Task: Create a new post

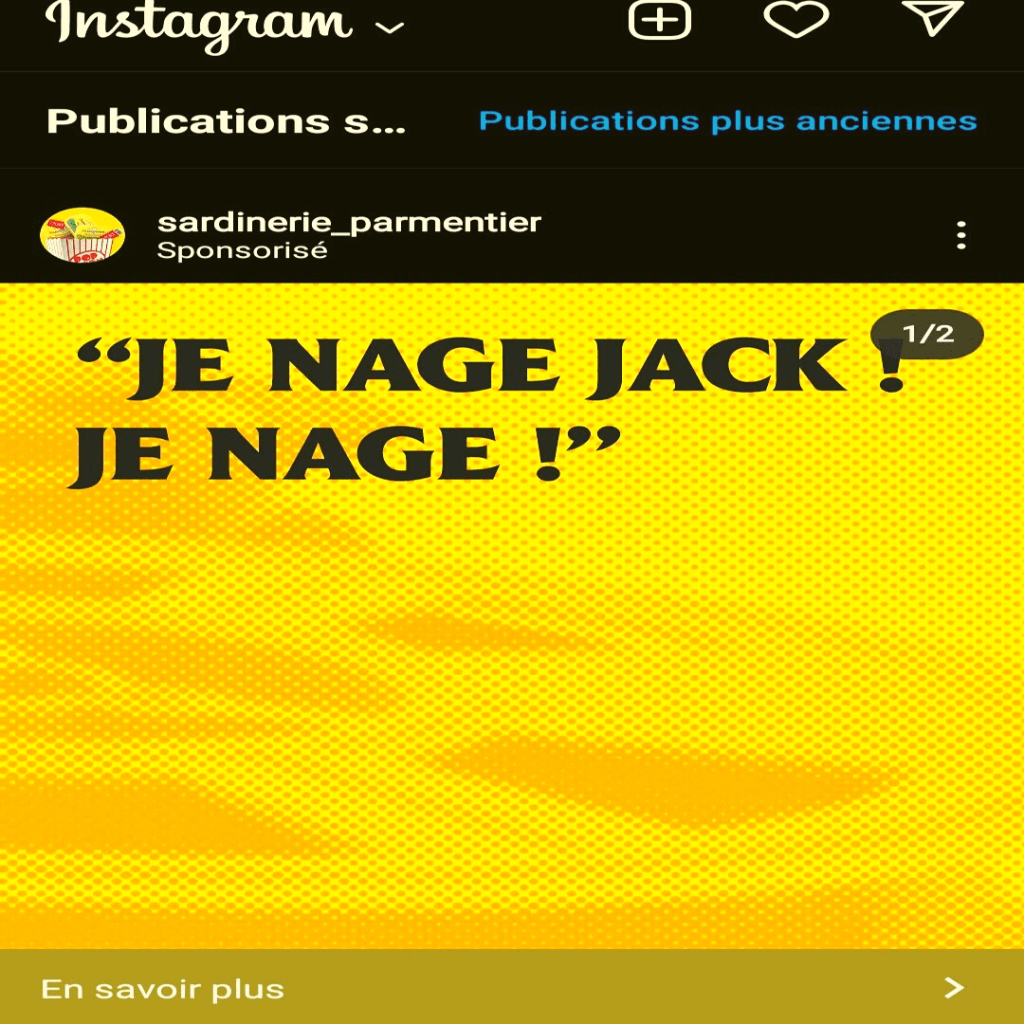Action: [x=660, y=20]
